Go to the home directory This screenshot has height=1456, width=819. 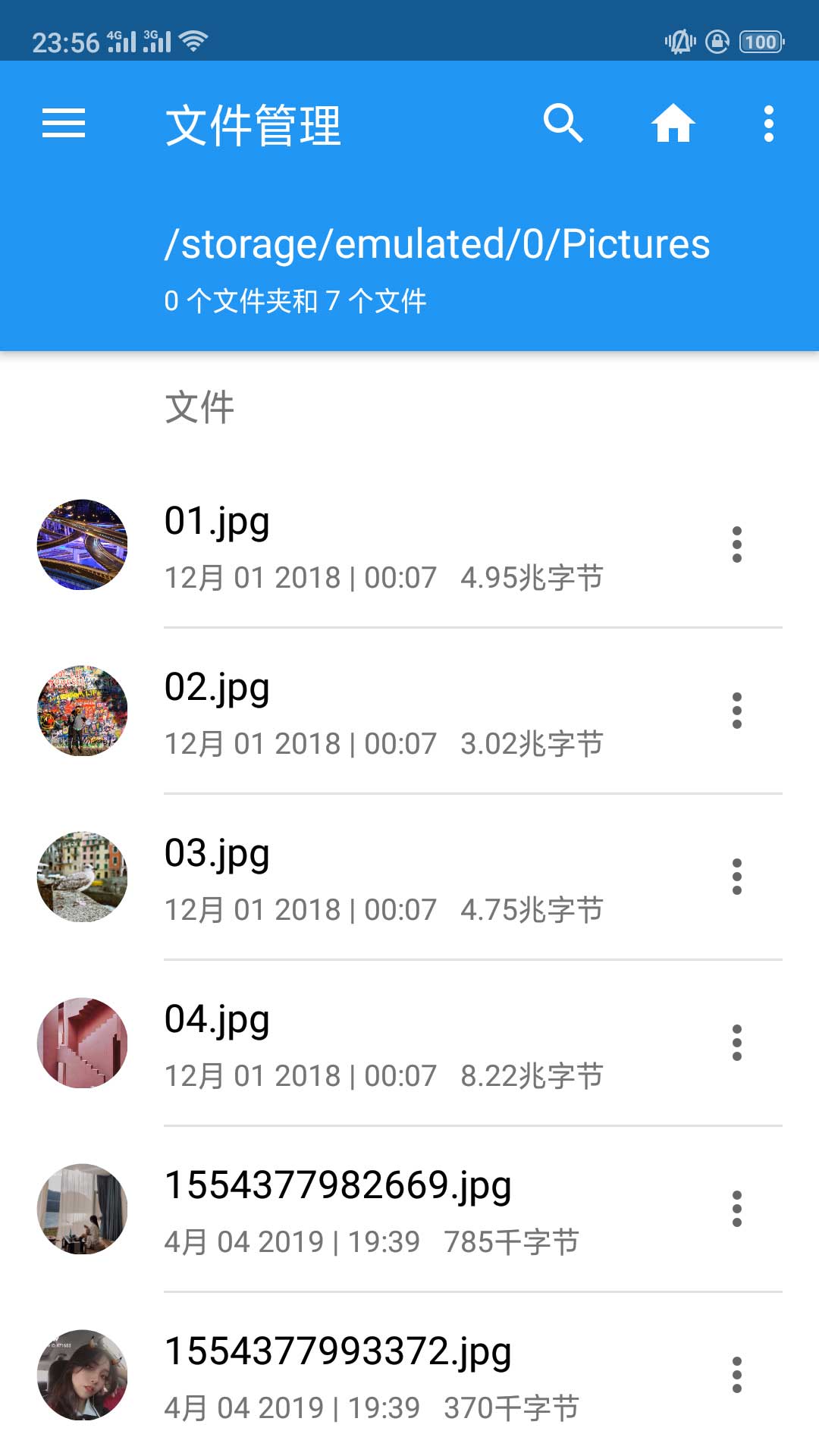coord(673,124)
